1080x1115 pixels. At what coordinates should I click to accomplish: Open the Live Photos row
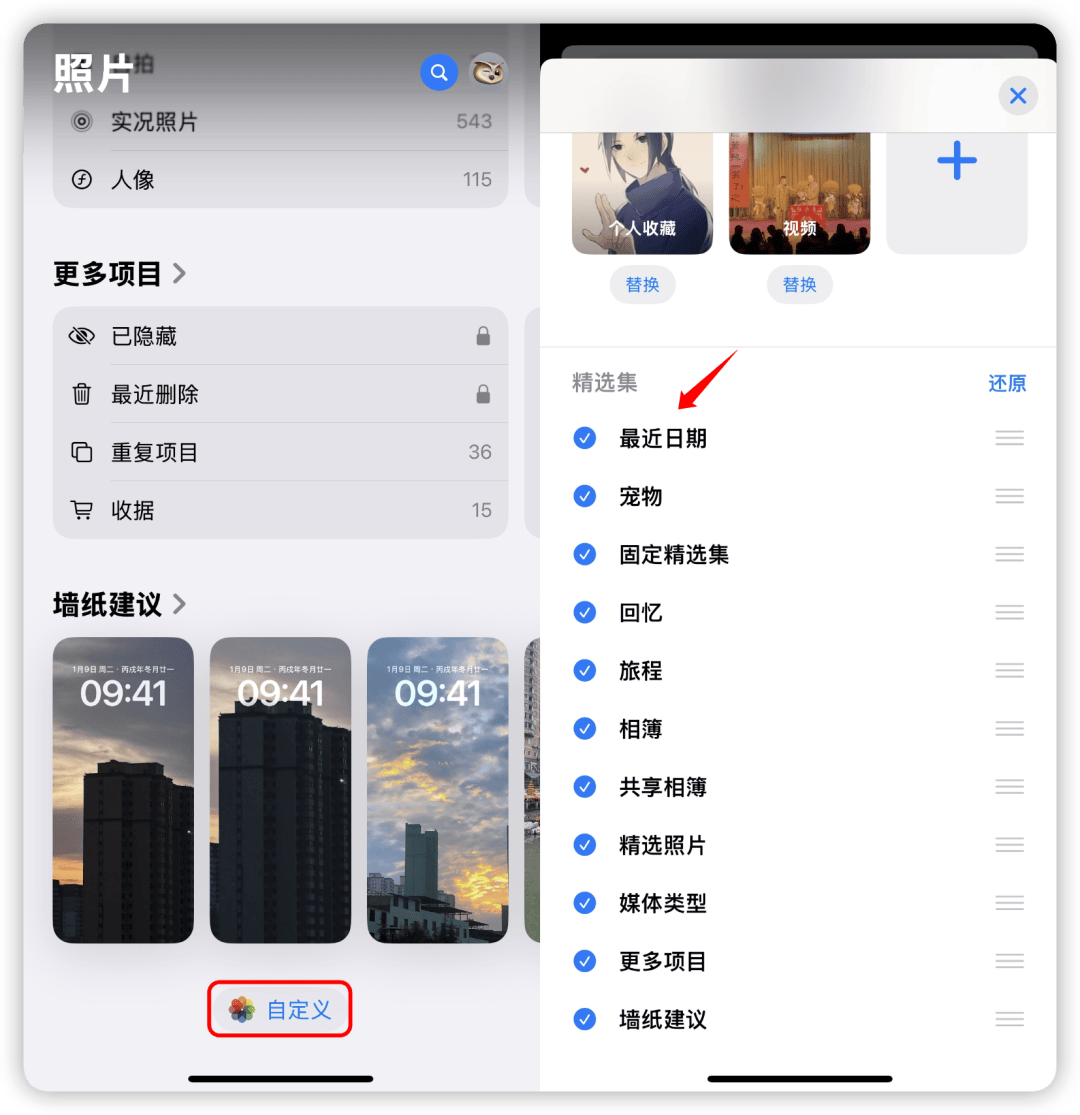[280, 122]
